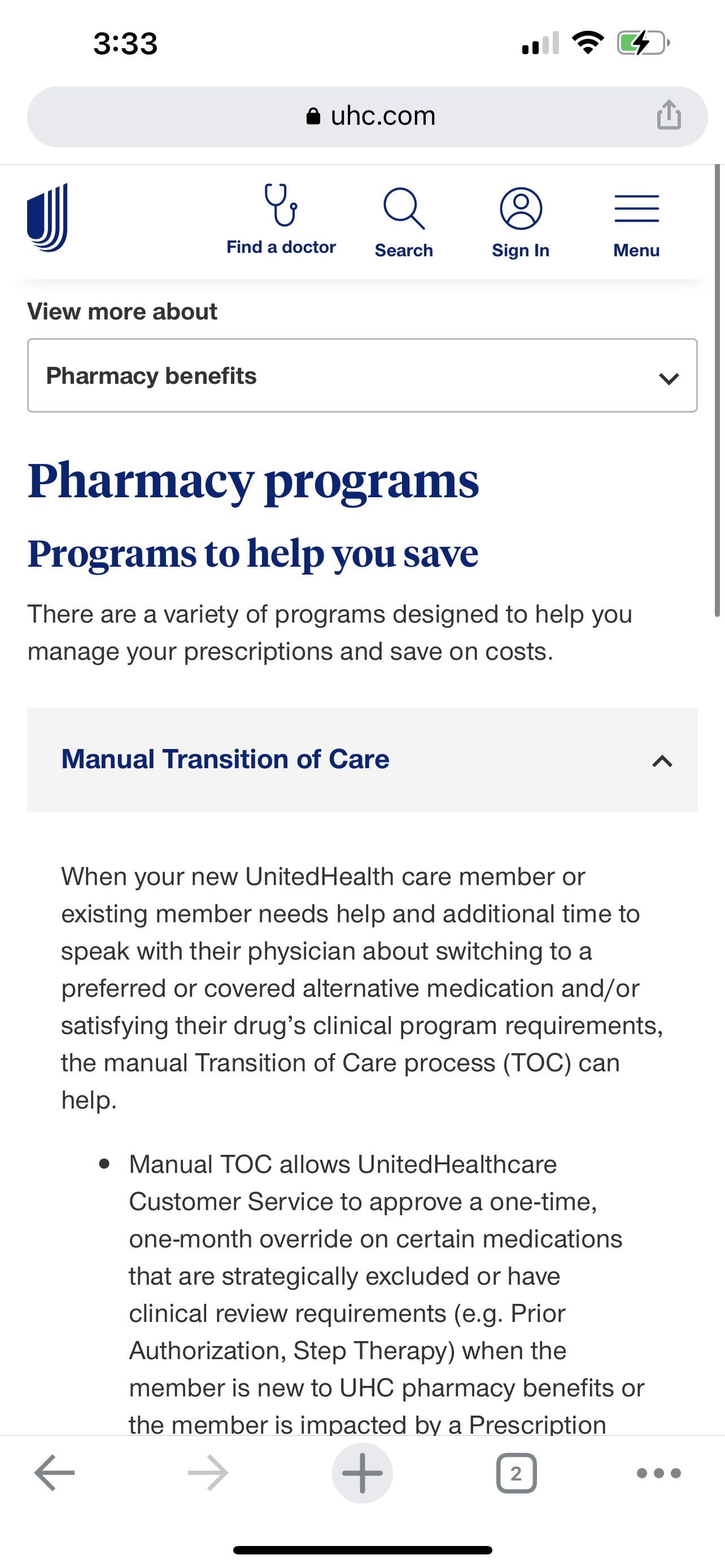Screen dimensions: 725x1568
Task: Open the site Search
Action: (404, 223)
